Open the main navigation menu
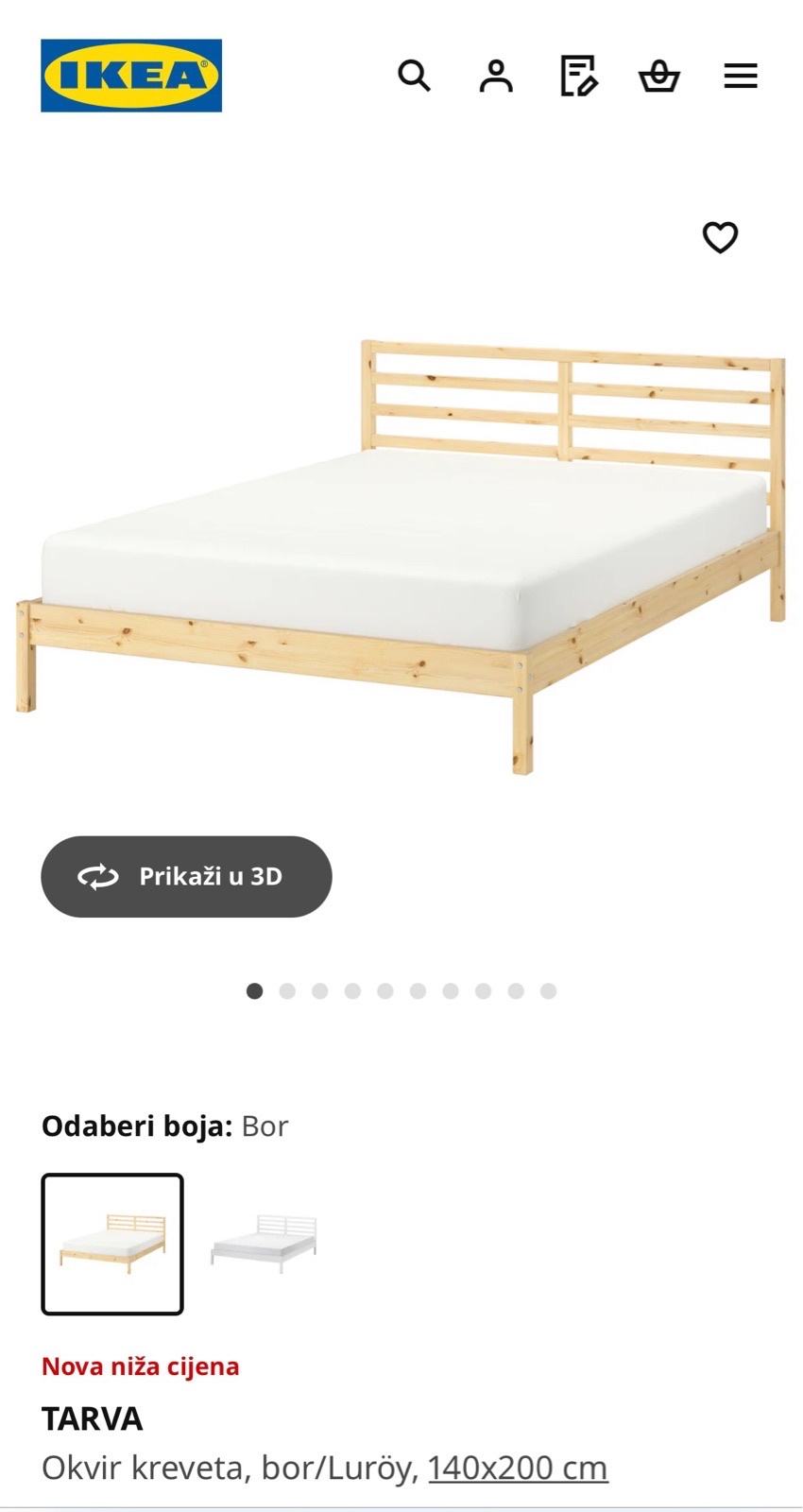Screen dimensions: 803x1512 [x=741, y=76]
